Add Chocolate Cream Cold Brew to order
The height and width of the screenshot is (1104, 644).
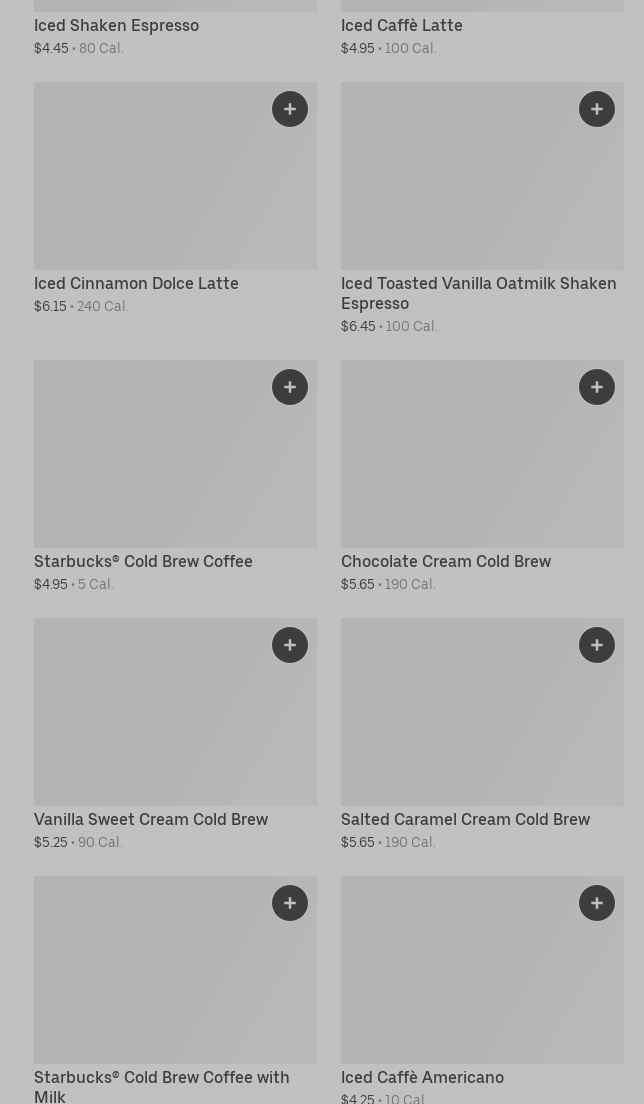pyautogui.click(x=597, y=387)
